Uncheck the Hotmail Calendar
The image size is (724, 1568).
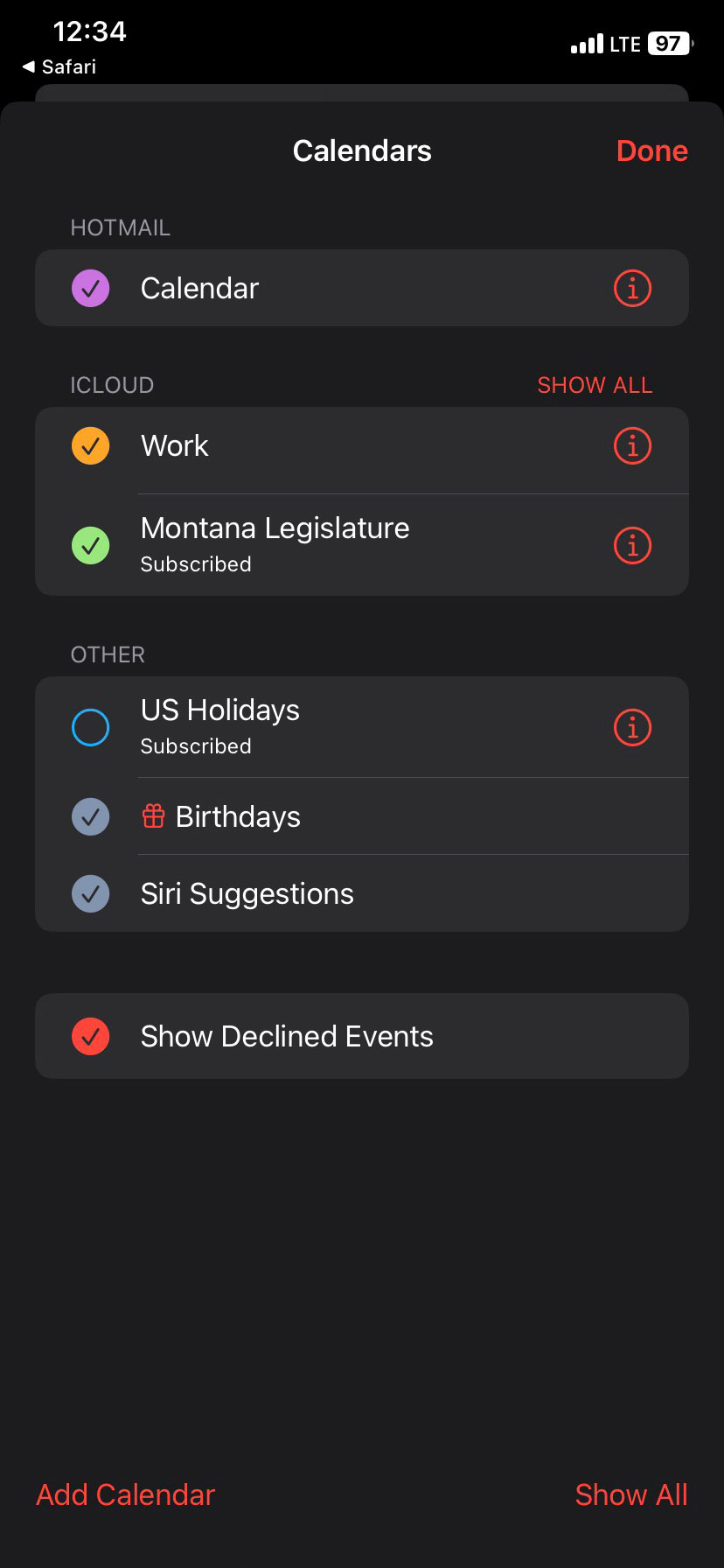click(x=90, y=288)
